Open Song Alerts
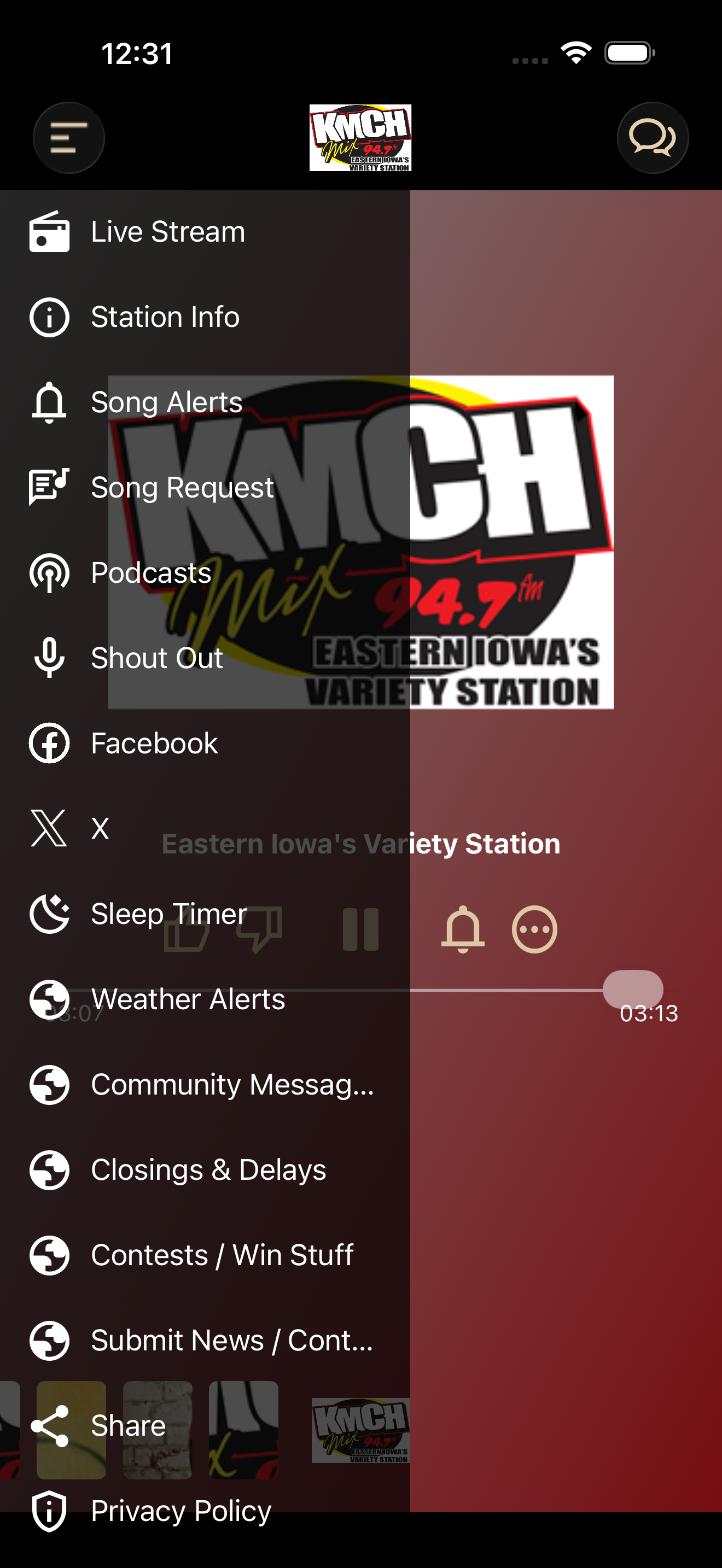The width and height of the screenshot is (722, 1568). [205, 402]
